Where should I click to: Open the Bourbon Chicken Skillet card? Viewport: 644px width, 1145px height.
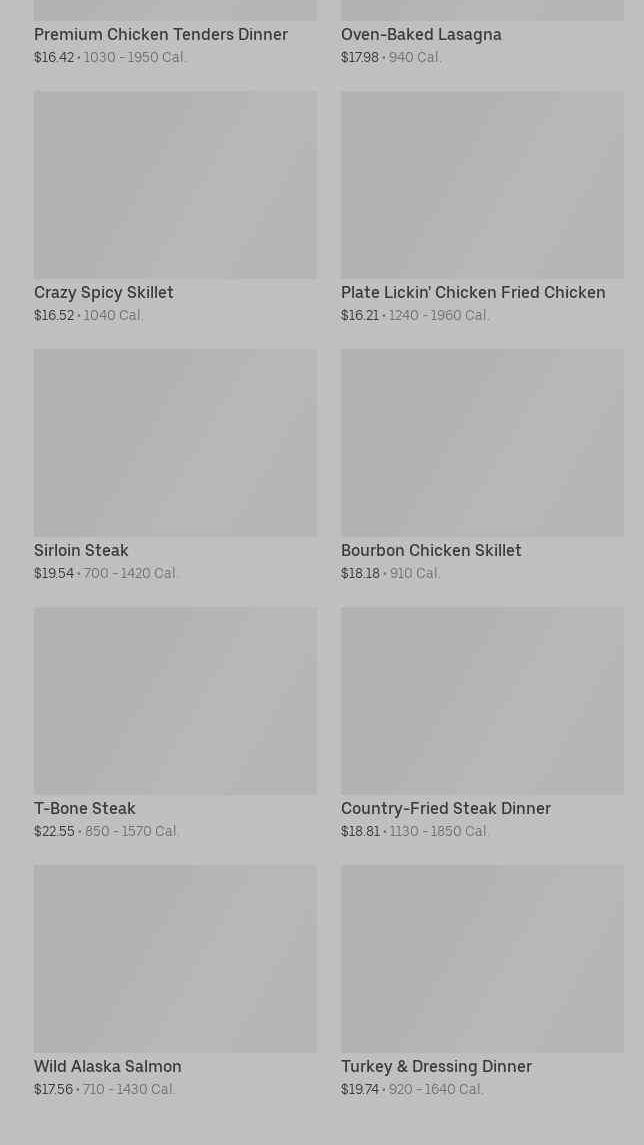pyautogui.click(x=482, y=465)
